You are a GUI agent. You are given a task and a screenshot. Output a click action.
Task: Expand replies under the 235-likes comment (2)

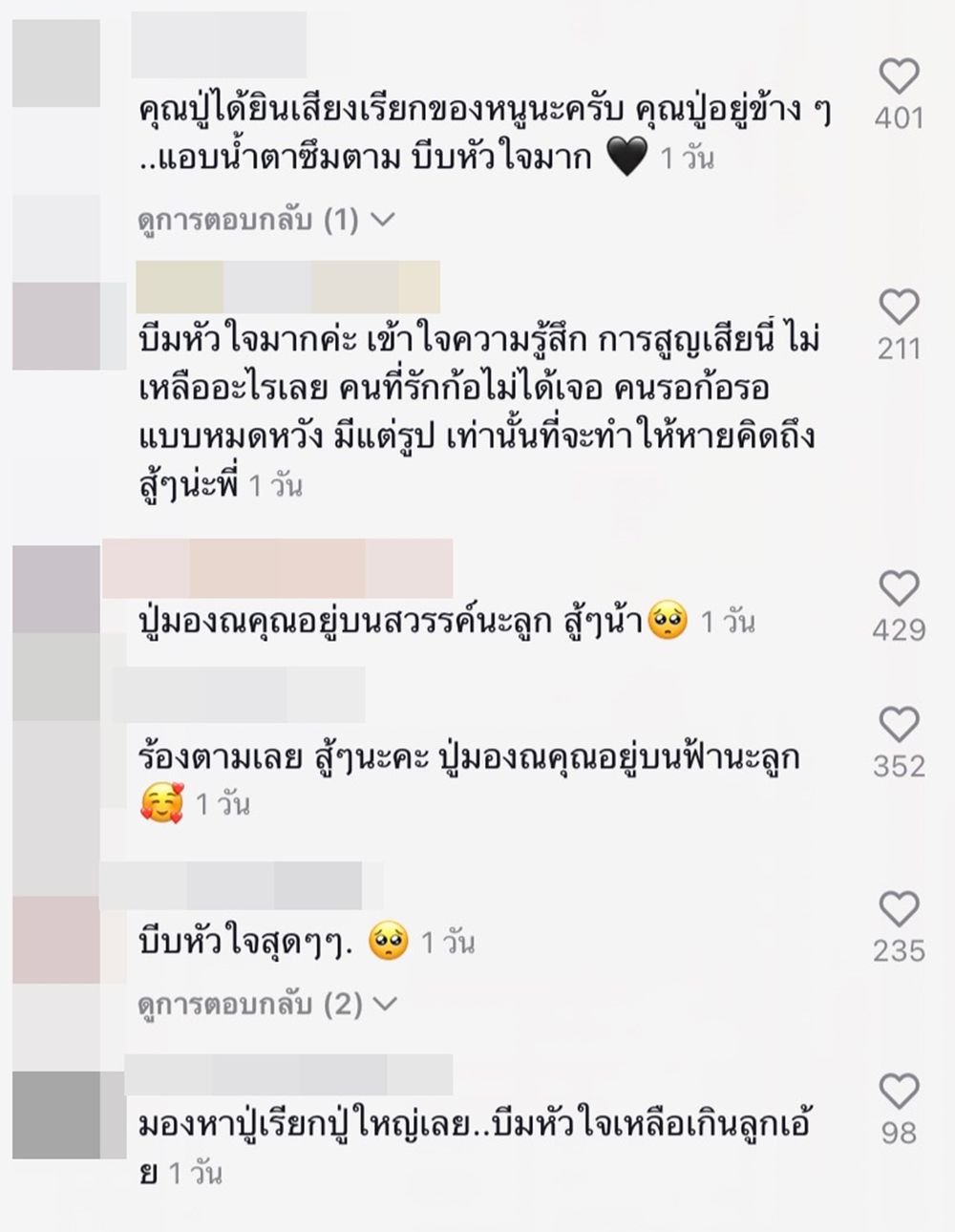click(x=265, y=1005)
